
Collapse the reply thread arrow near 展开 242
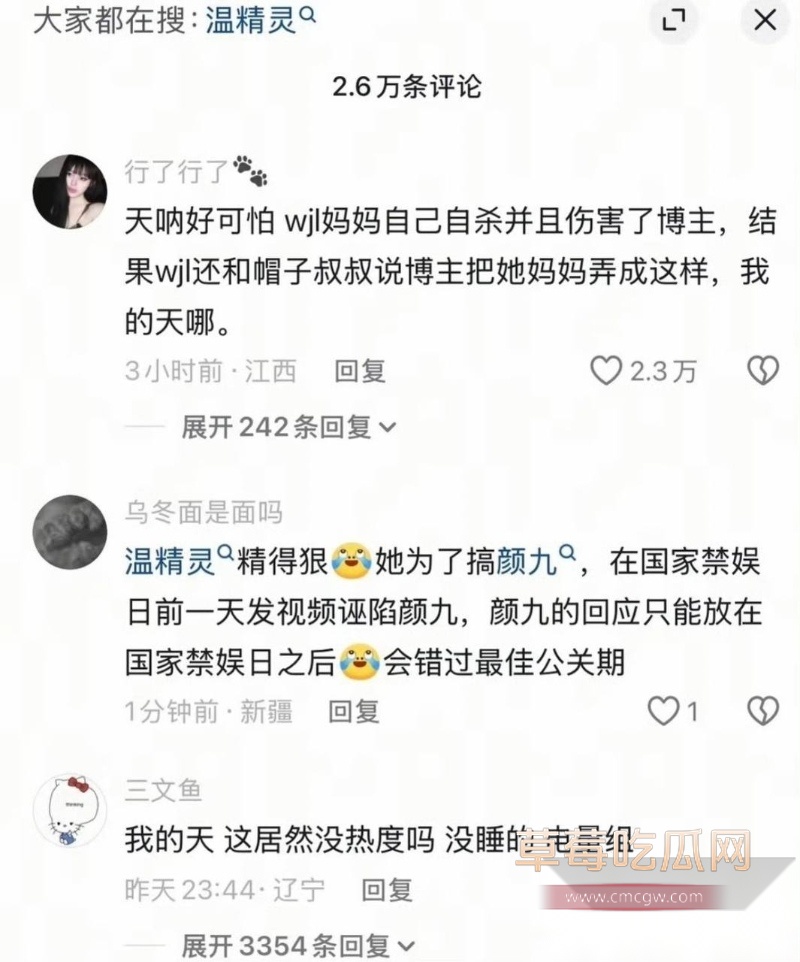click(x=386, y=427)
